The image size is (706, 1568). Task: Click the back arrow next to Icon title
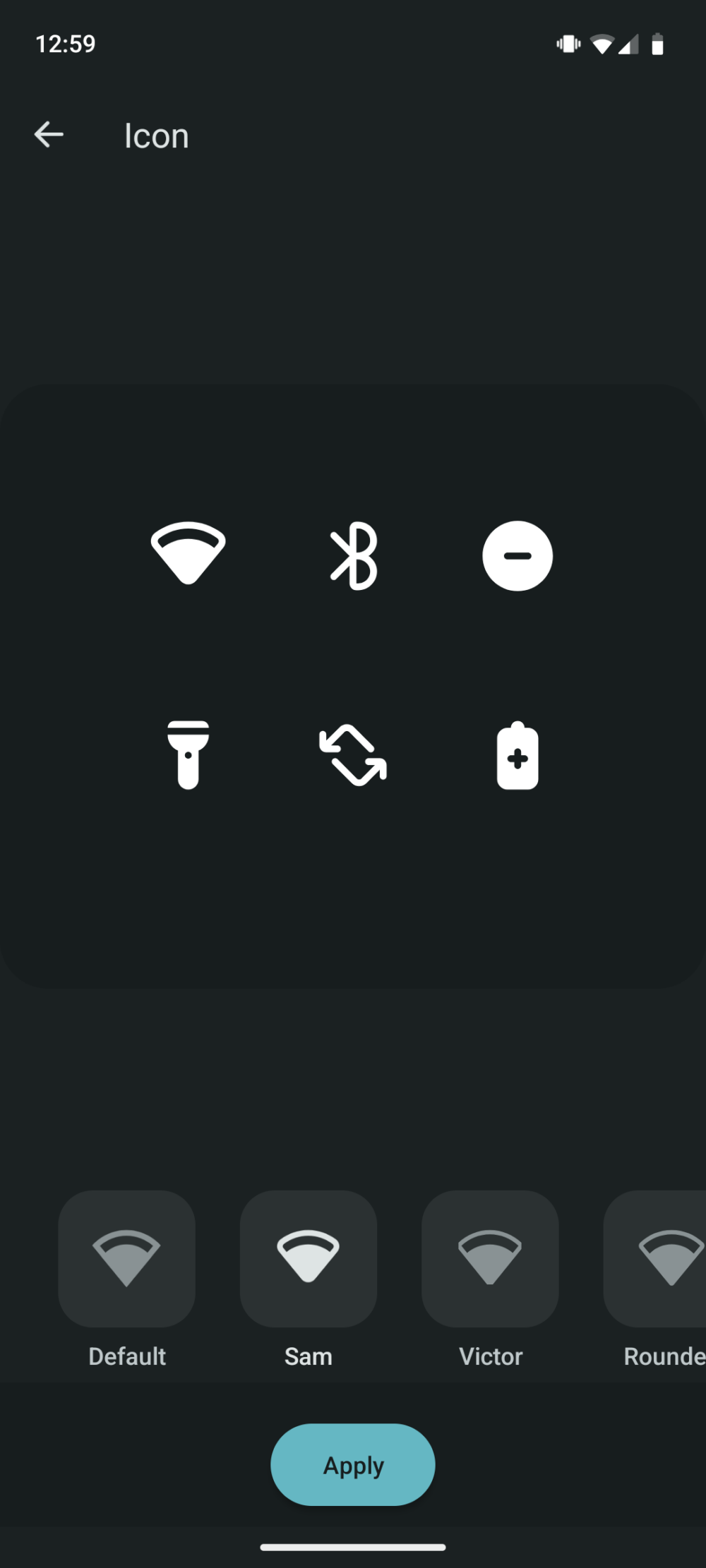point(48,135)
